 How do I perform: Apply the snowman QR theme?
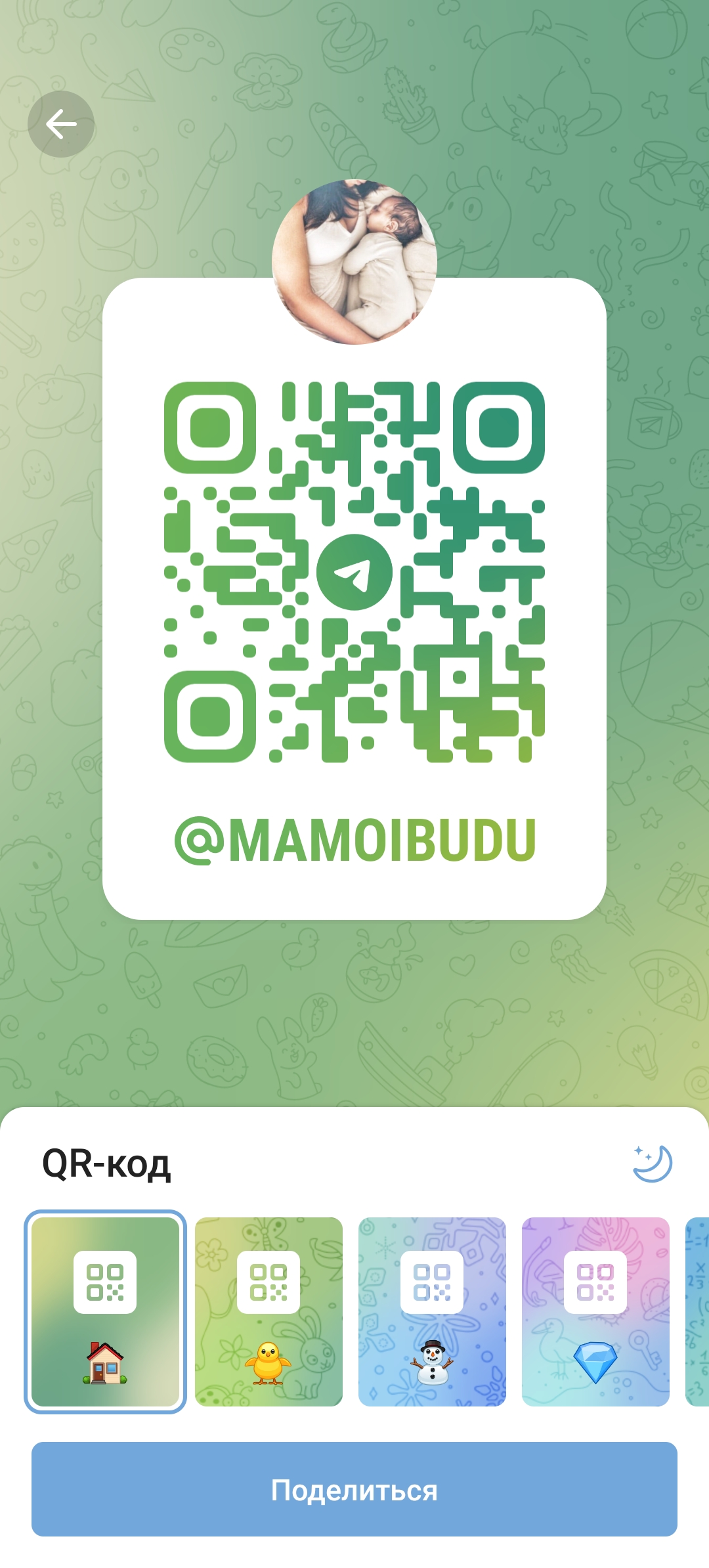click(x=432, y=1312)
